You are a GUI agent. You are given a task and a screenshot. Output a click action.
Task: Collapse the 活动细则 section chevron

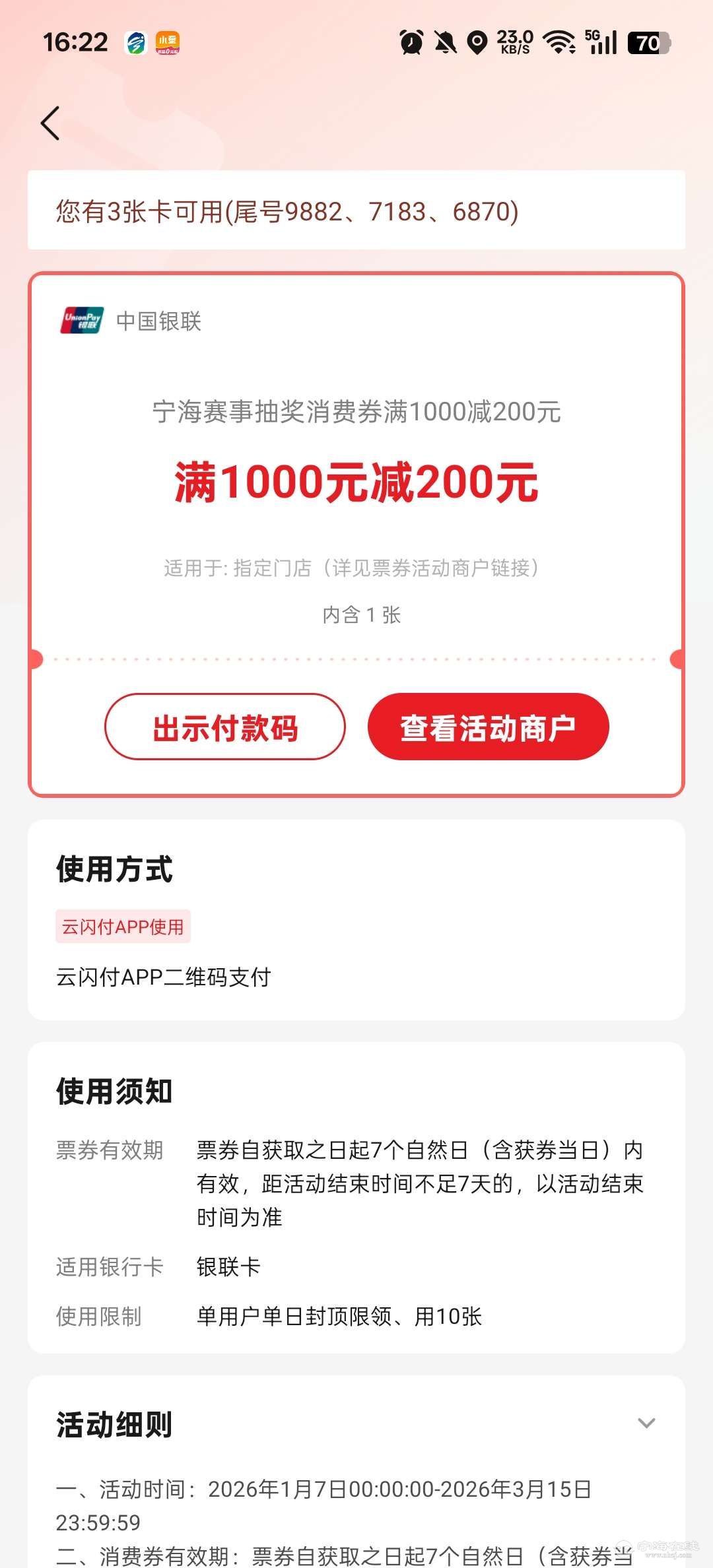coord(646,1423)
